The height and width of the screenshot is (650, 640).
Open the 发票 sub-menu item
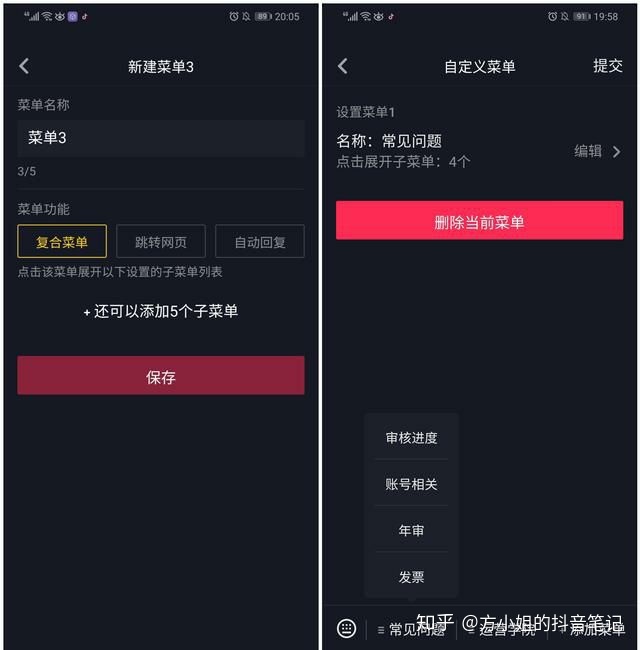pos(411,576)
